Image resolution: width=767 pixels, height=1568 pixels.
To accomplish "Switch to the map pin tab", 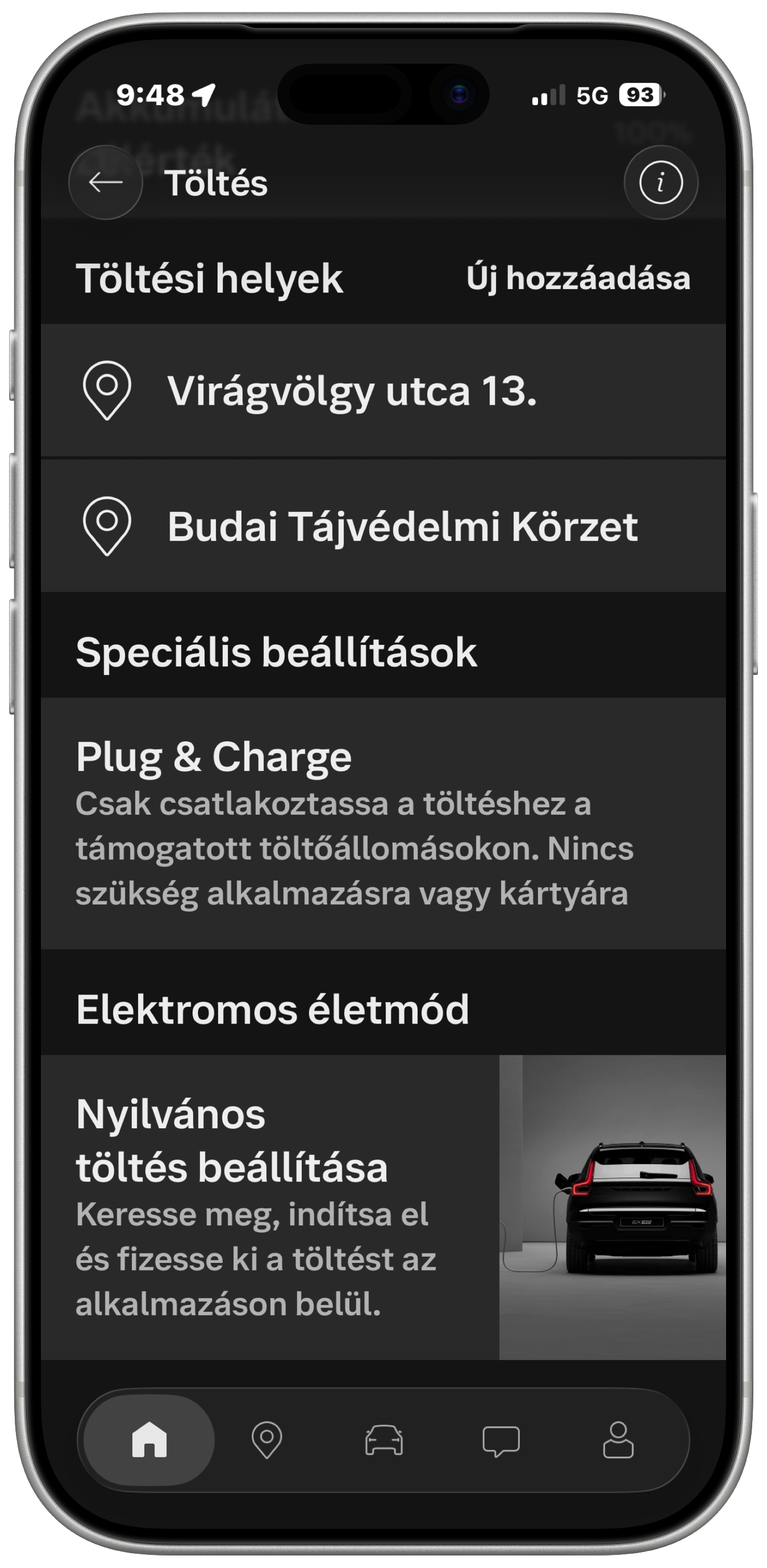I will tap(266, 1440).
